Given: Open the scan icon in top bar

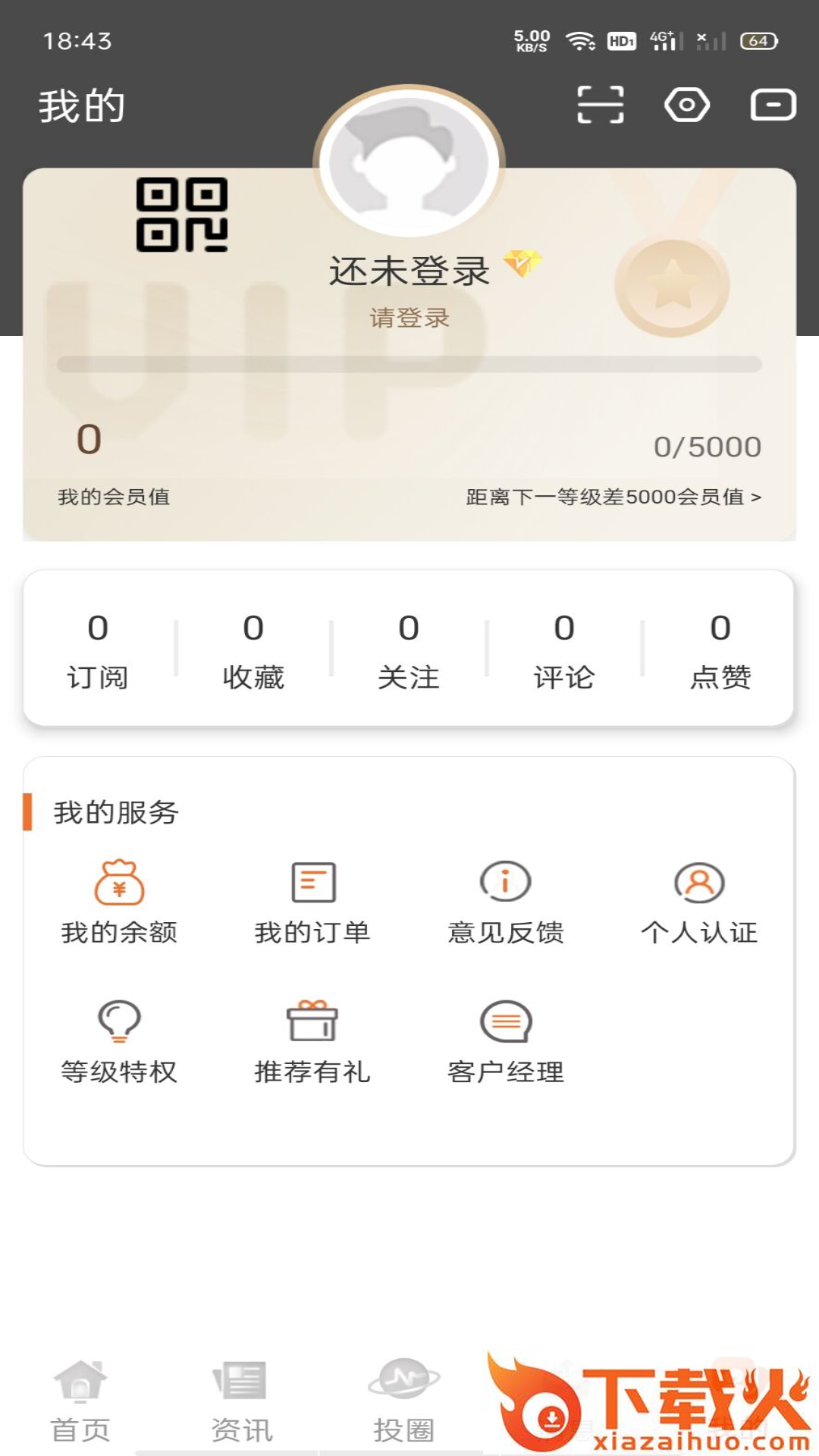Looking at the screenshot, I should click(601, 106).
